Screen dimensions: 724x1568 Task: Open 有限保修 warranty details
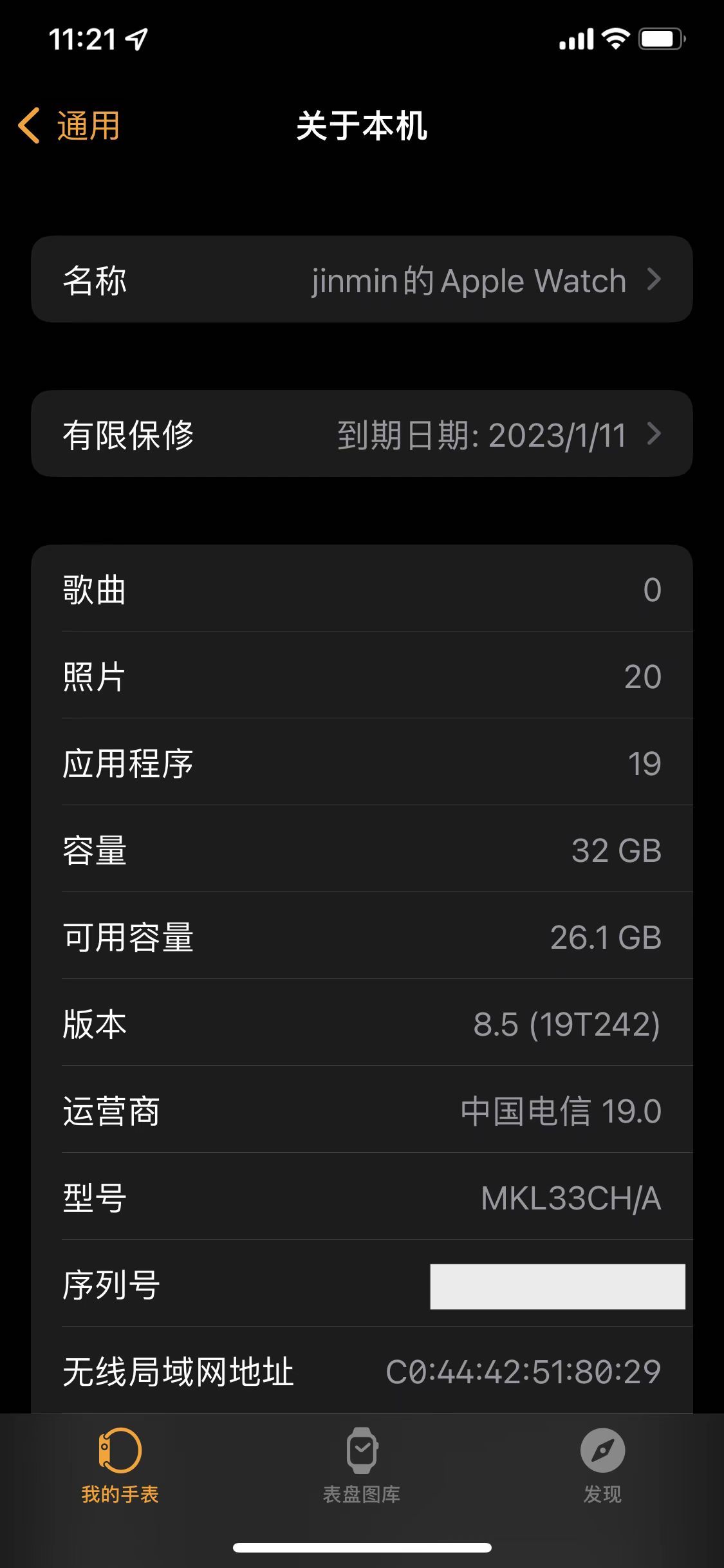(x=362, y=434)
